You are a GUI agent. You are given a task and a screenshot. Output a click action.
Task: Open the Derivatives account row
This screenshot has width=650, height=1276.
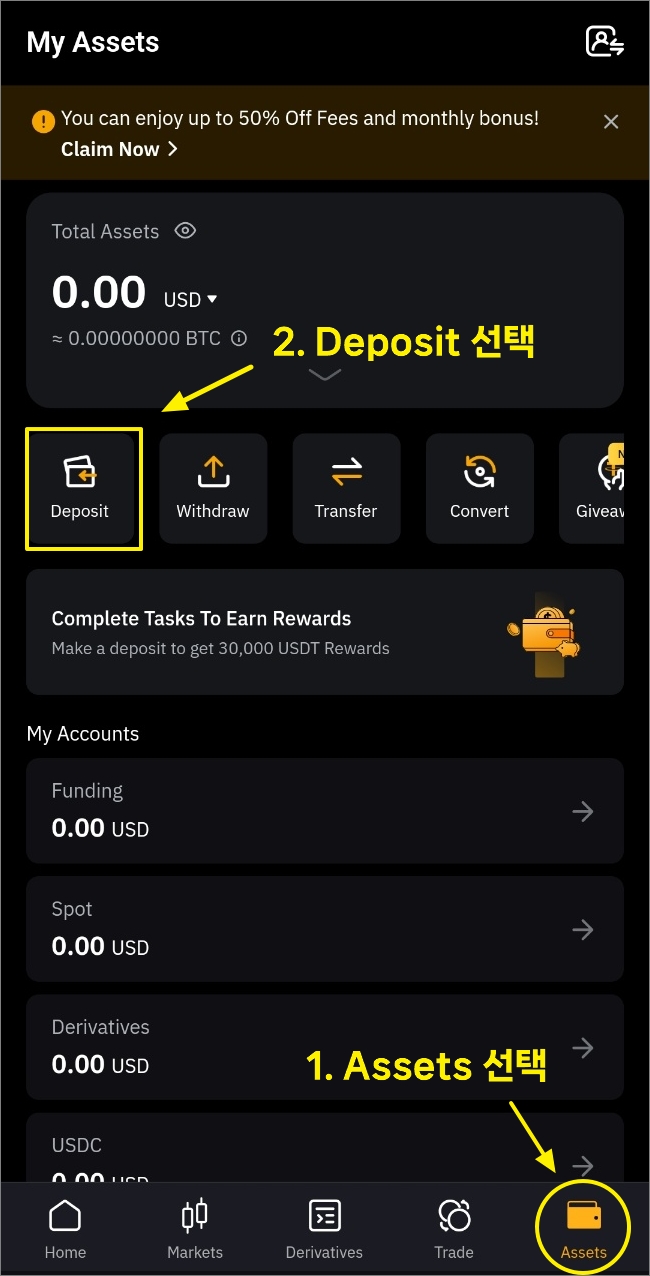pos(325,1047)
